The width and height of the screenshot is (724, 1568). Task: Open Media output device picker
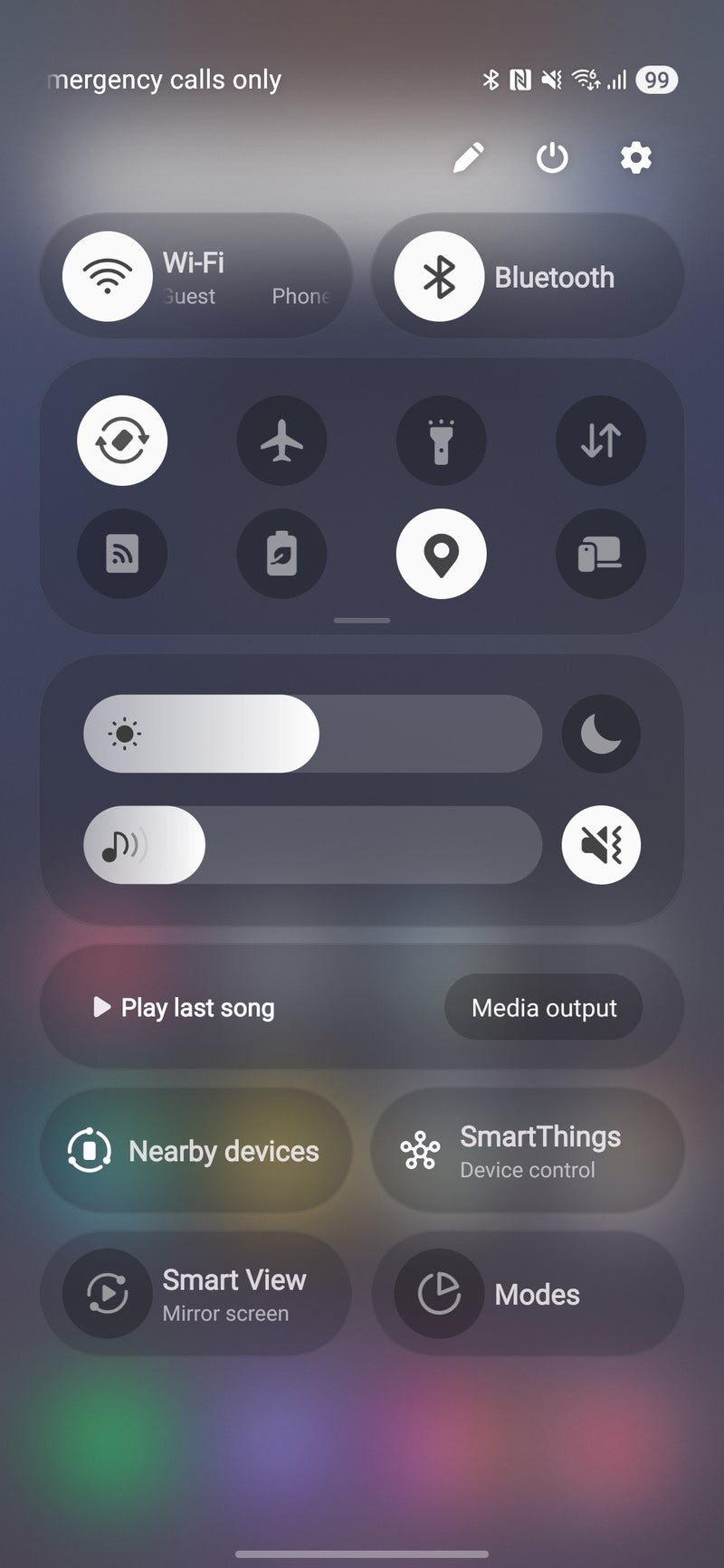coord(542,1007)
